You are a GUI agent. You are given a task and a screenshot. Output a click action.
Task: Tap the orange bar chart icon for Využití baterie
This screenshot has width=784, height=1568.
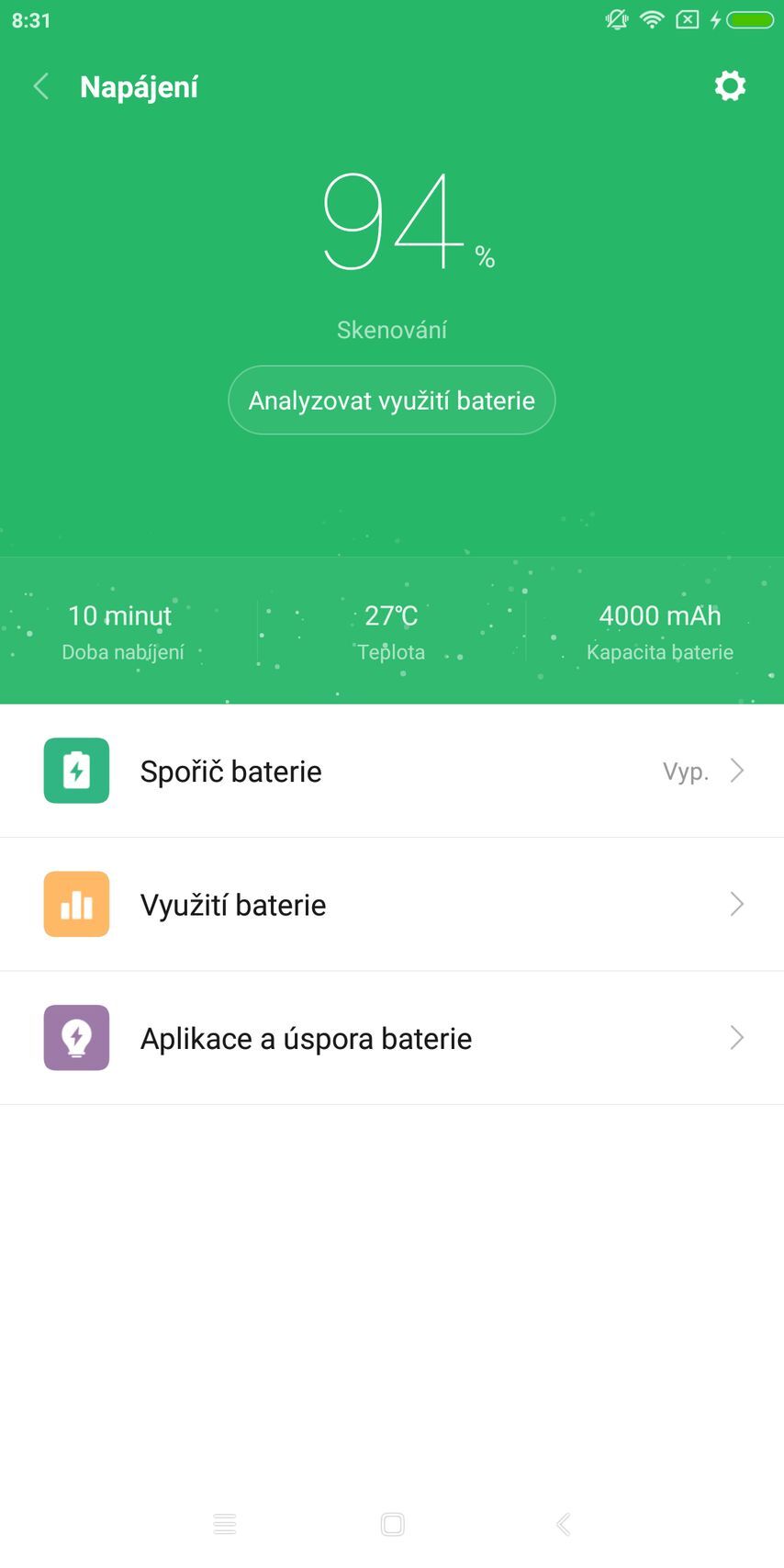pos(76,904)
